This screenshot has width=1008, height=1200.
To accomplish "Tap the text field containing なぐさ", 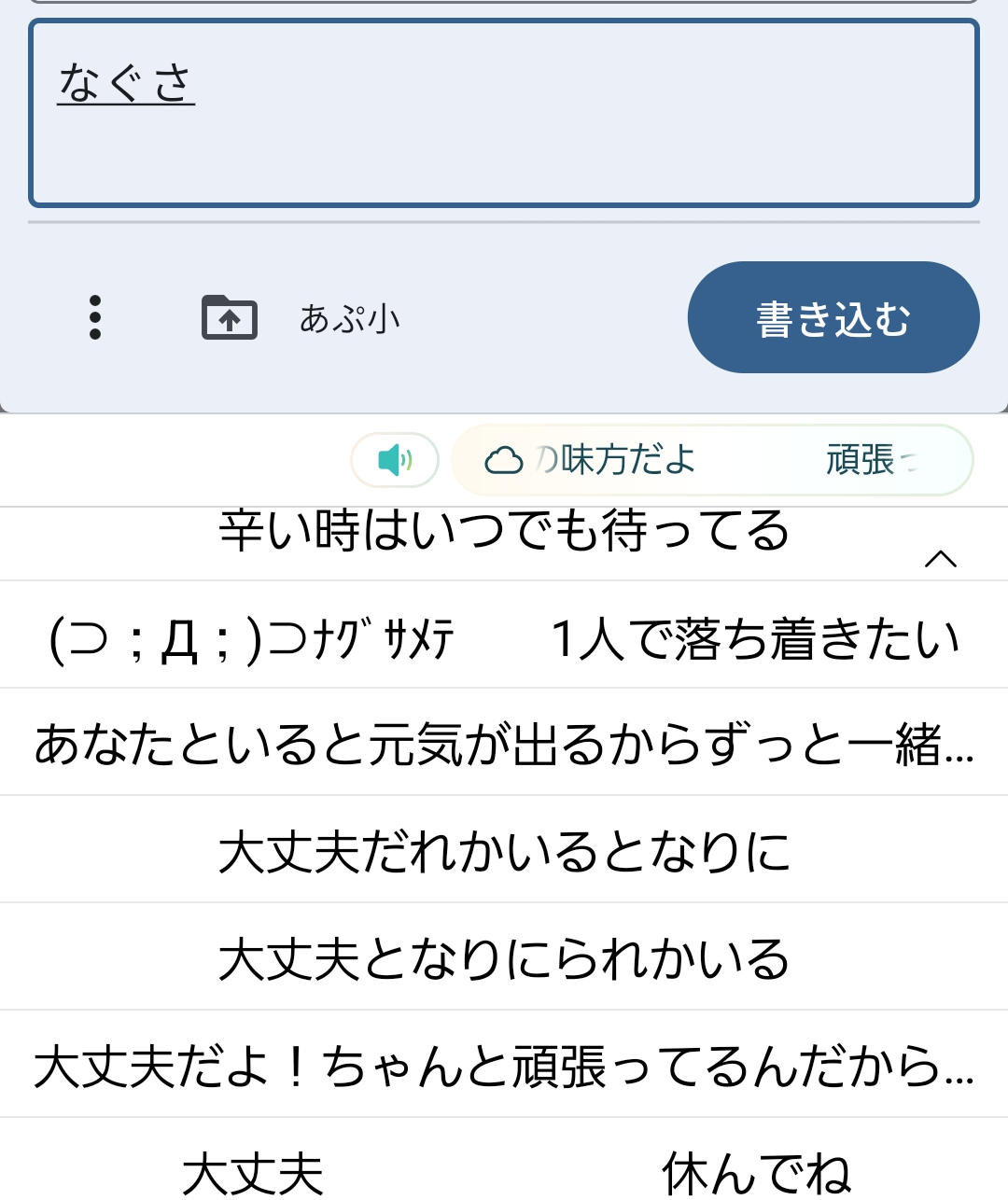I will click(504, 114).
